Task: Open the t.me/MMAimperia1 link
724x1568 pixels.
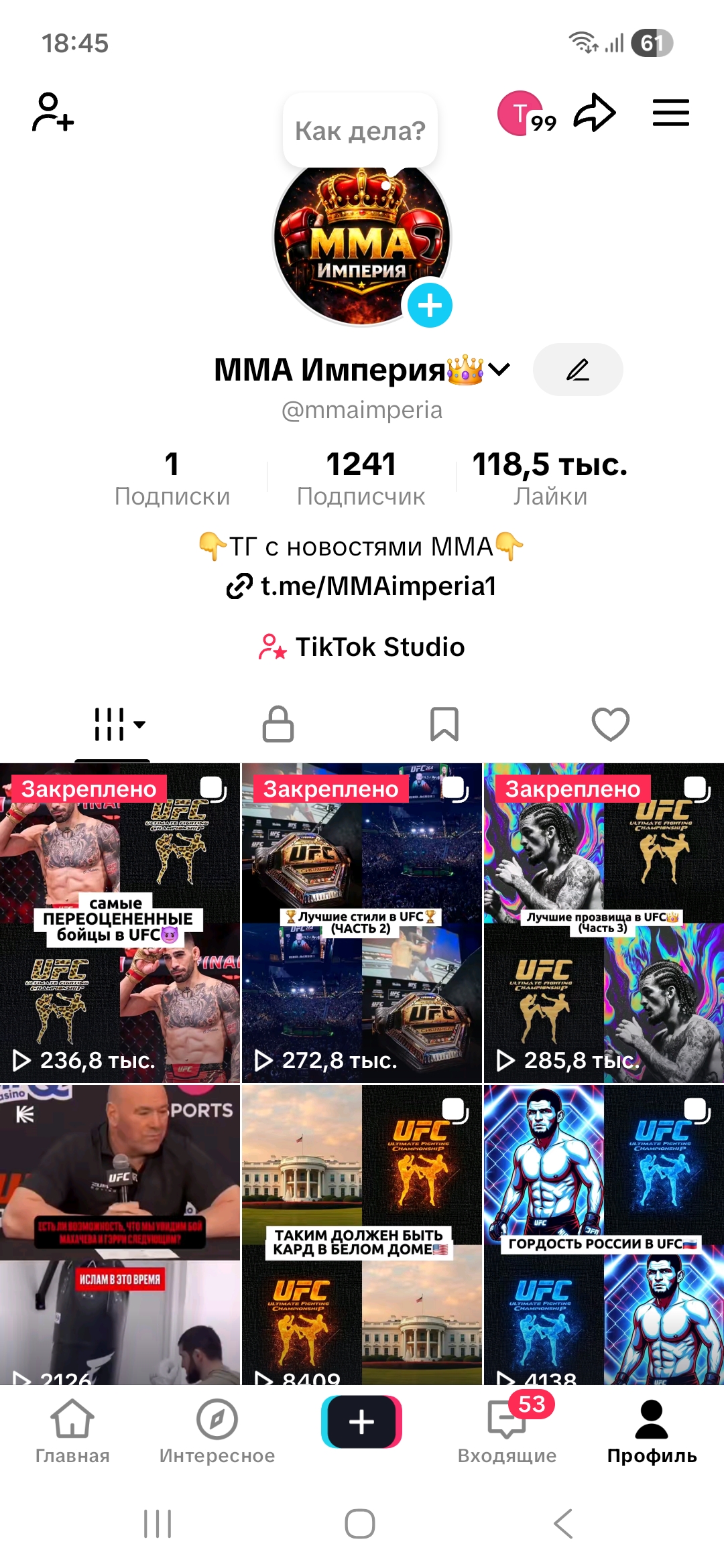Action: [x=362, y=586]
